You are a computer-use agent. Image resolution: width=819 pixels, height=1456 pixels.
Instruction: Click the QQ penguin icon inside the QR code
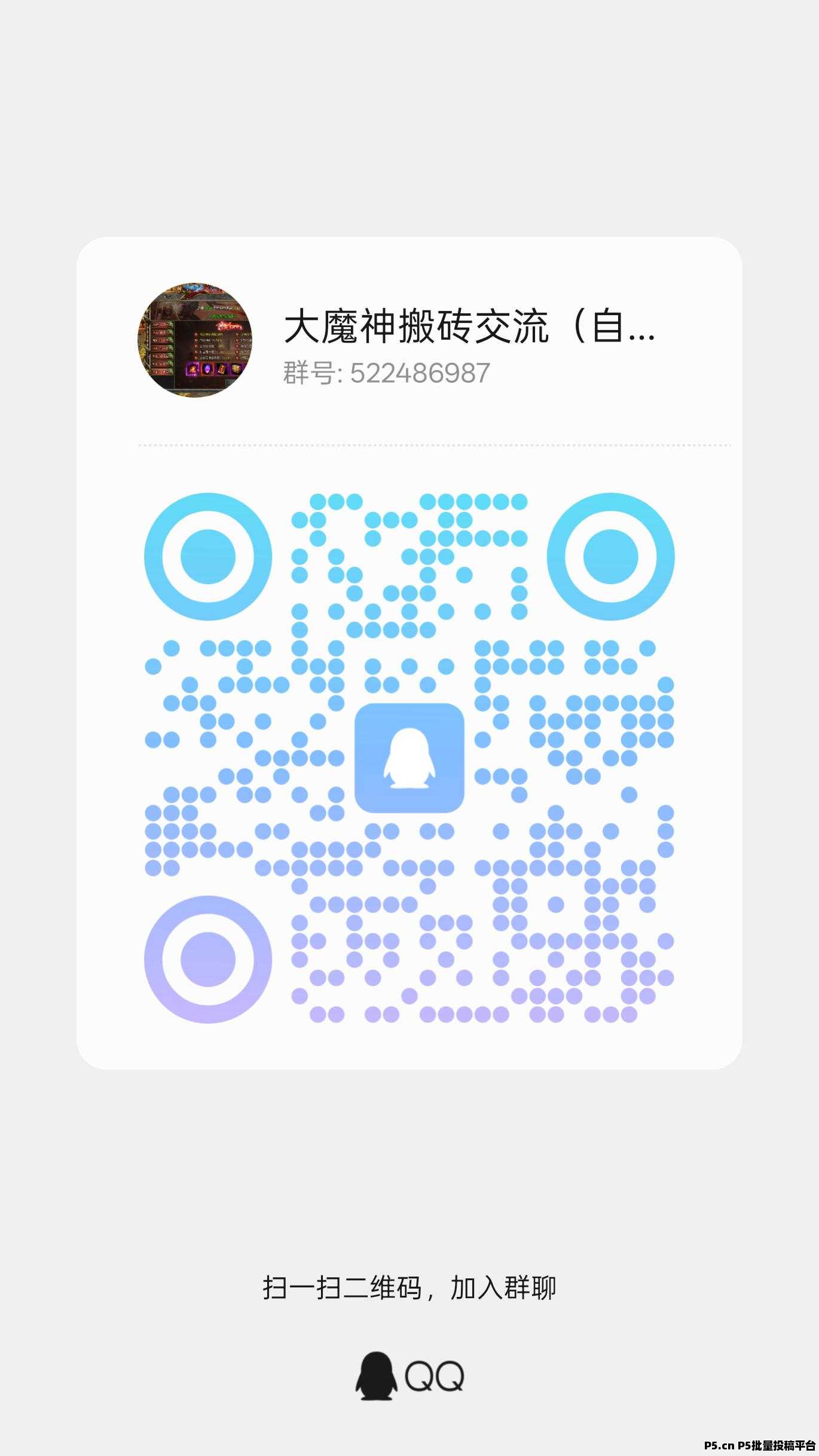pos(411,758)
